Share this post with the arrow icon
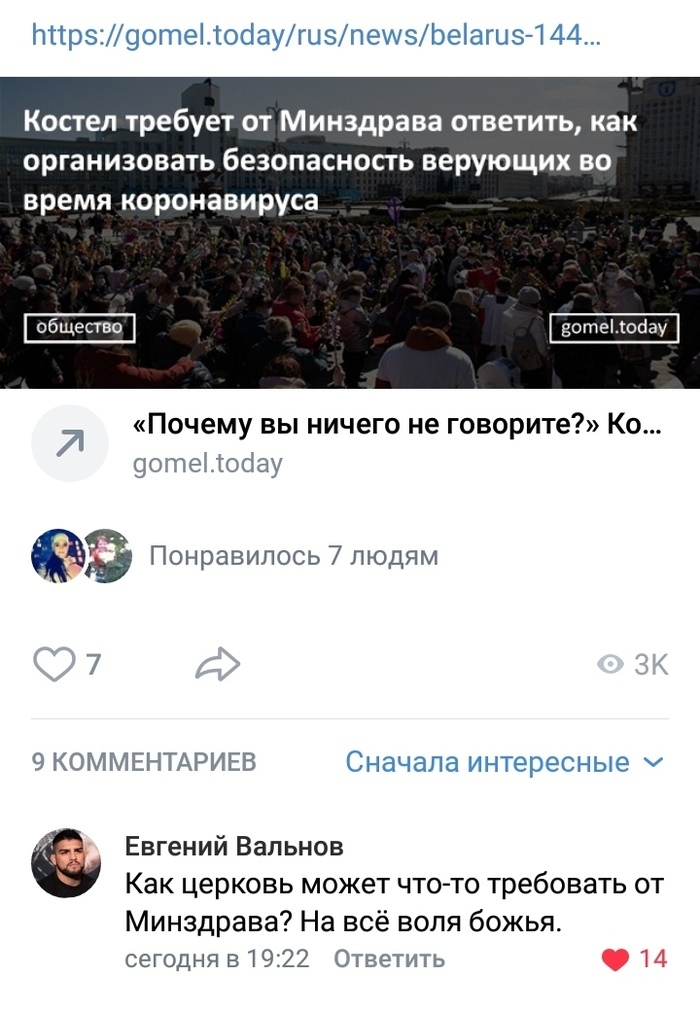The width and height of the screenshot is (700, 1010). (217, 664)
